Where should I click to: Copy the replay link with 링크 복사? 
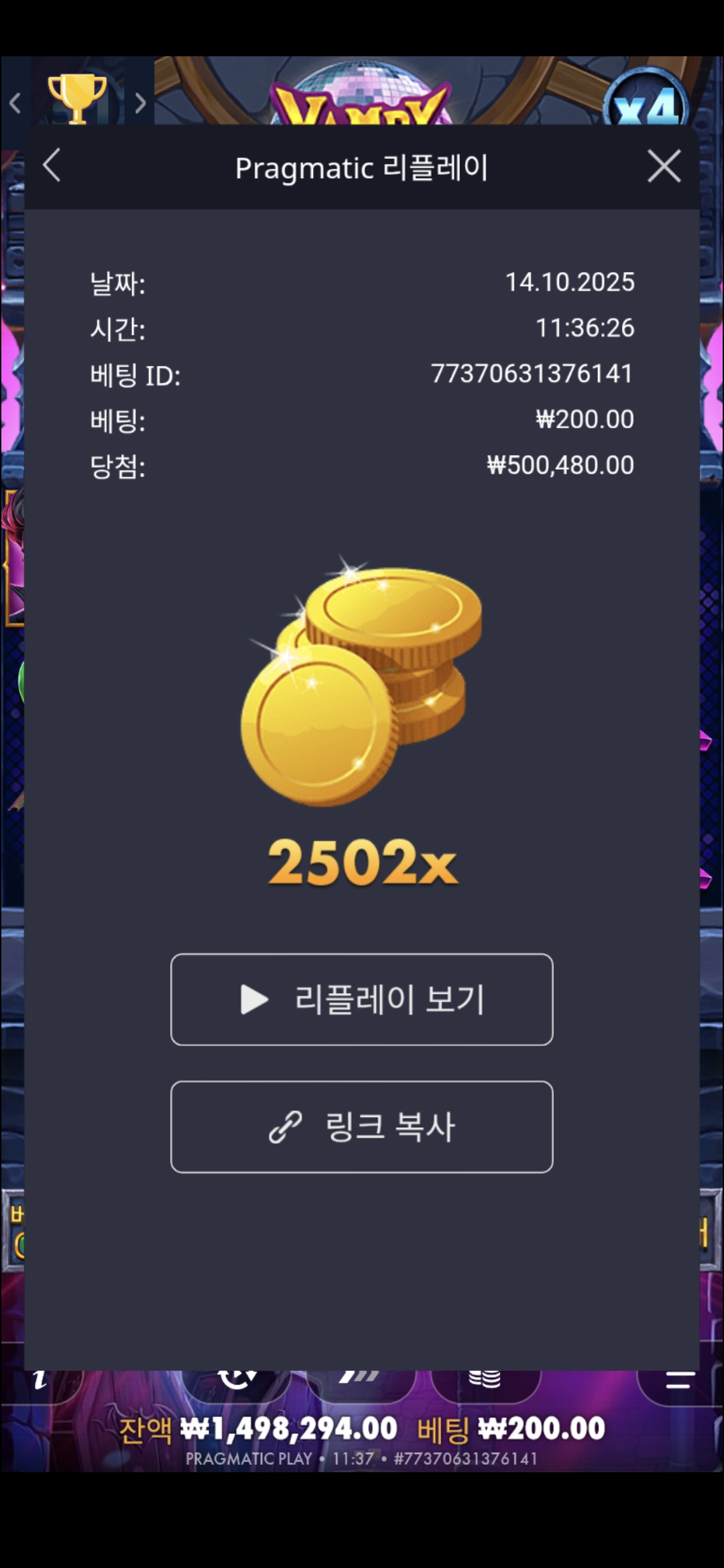click(361, 1126)
